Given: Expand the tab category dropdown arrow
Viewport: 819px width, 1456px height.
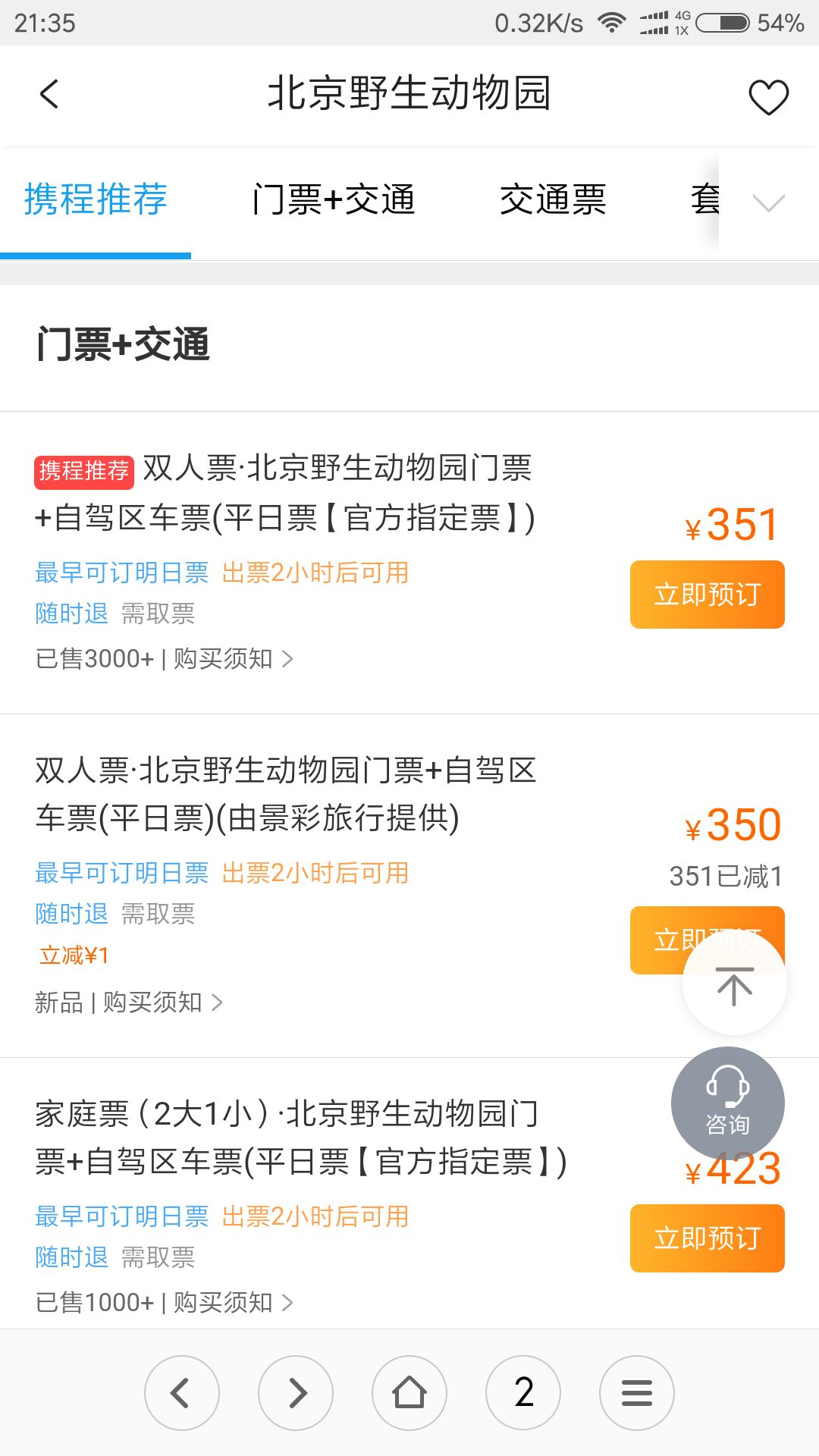Looking at the screenshot, I should tap(768, 202).
